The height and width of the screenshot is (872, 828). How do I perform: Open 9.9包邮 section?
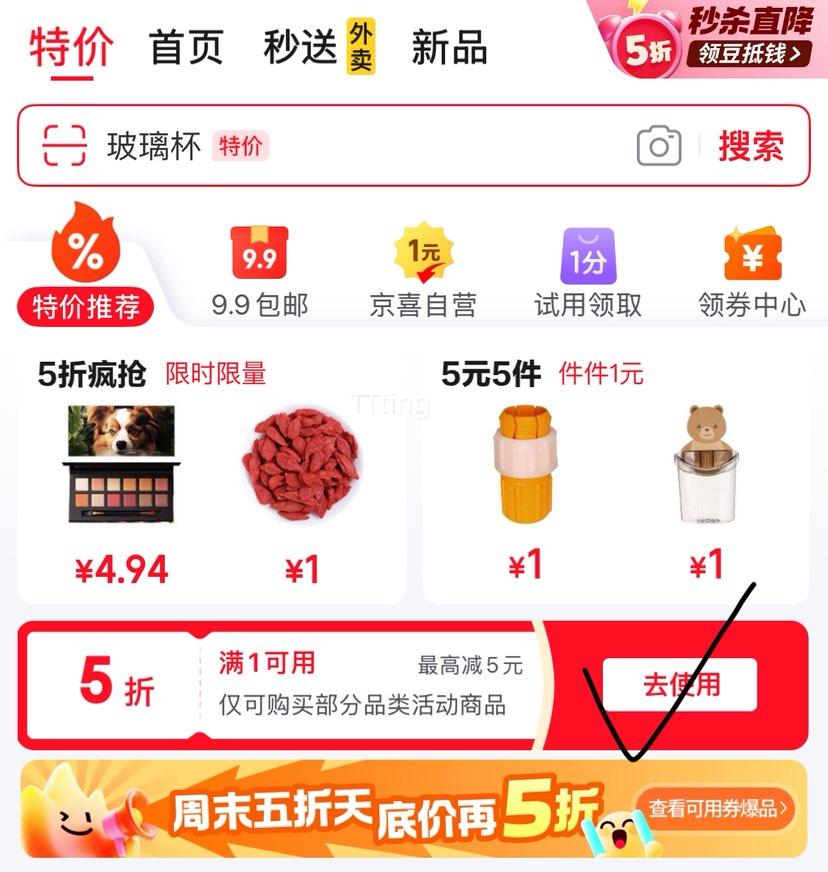coord(259,272)
